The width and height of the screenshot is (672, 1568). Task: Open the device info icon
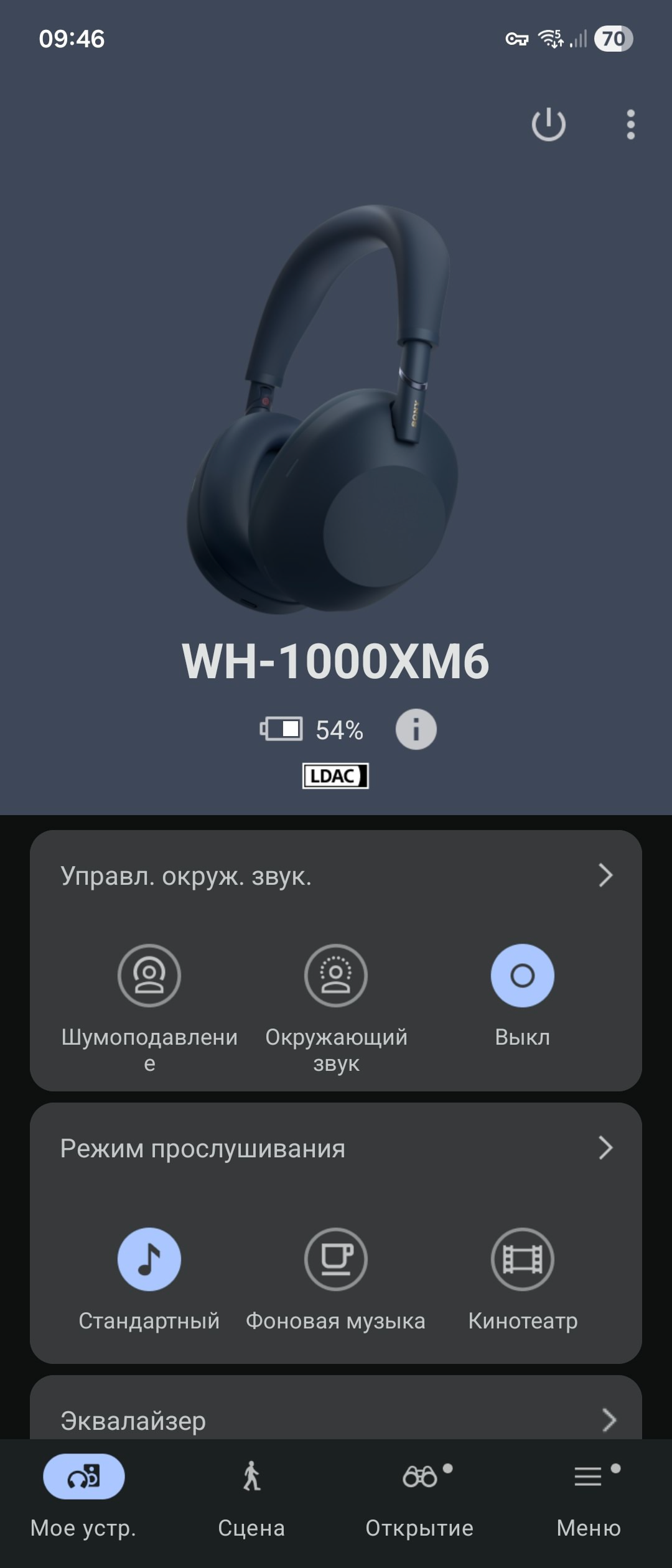tap(416, 729)
